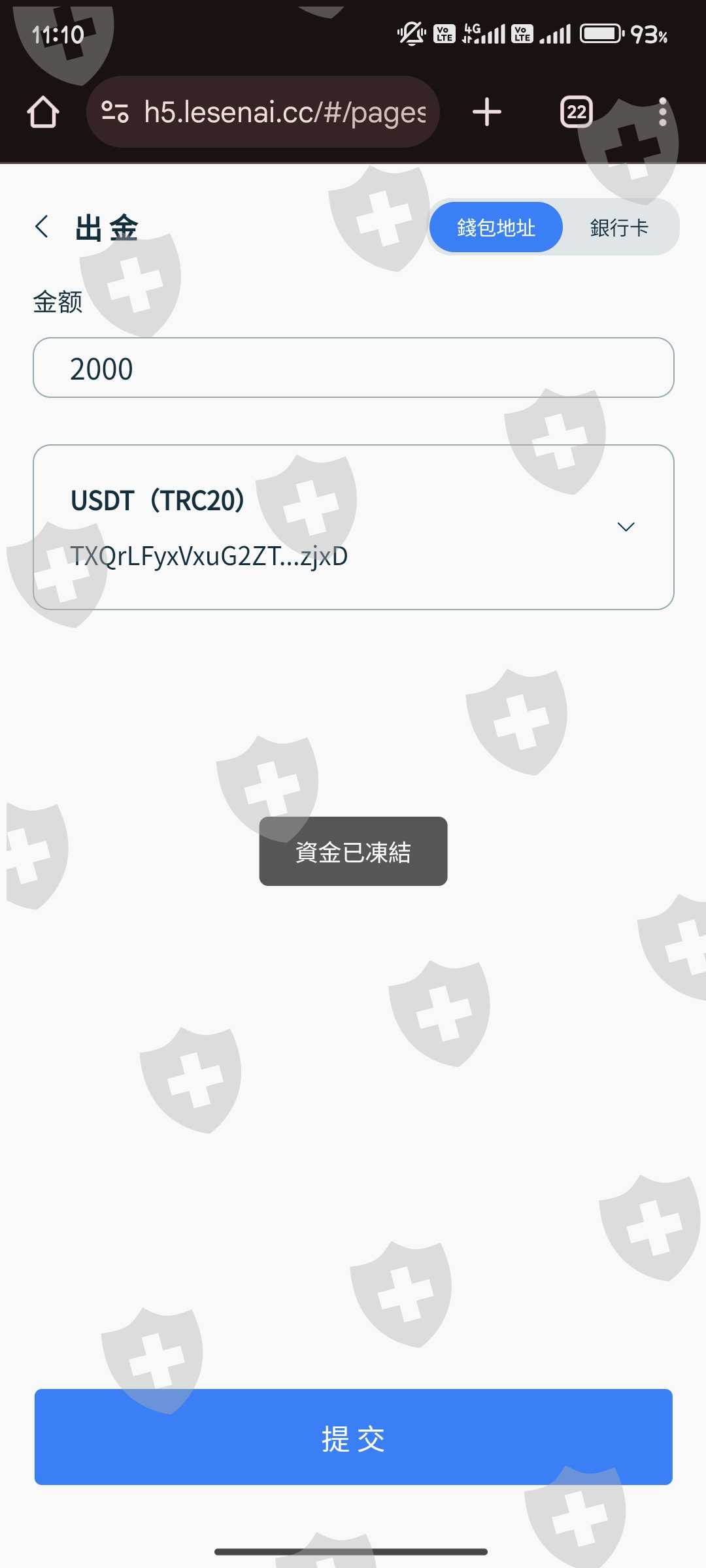Viewport: 706px width, 1568px height.
Task: Tap the browser address bar
Action: (x=263, y=112)
